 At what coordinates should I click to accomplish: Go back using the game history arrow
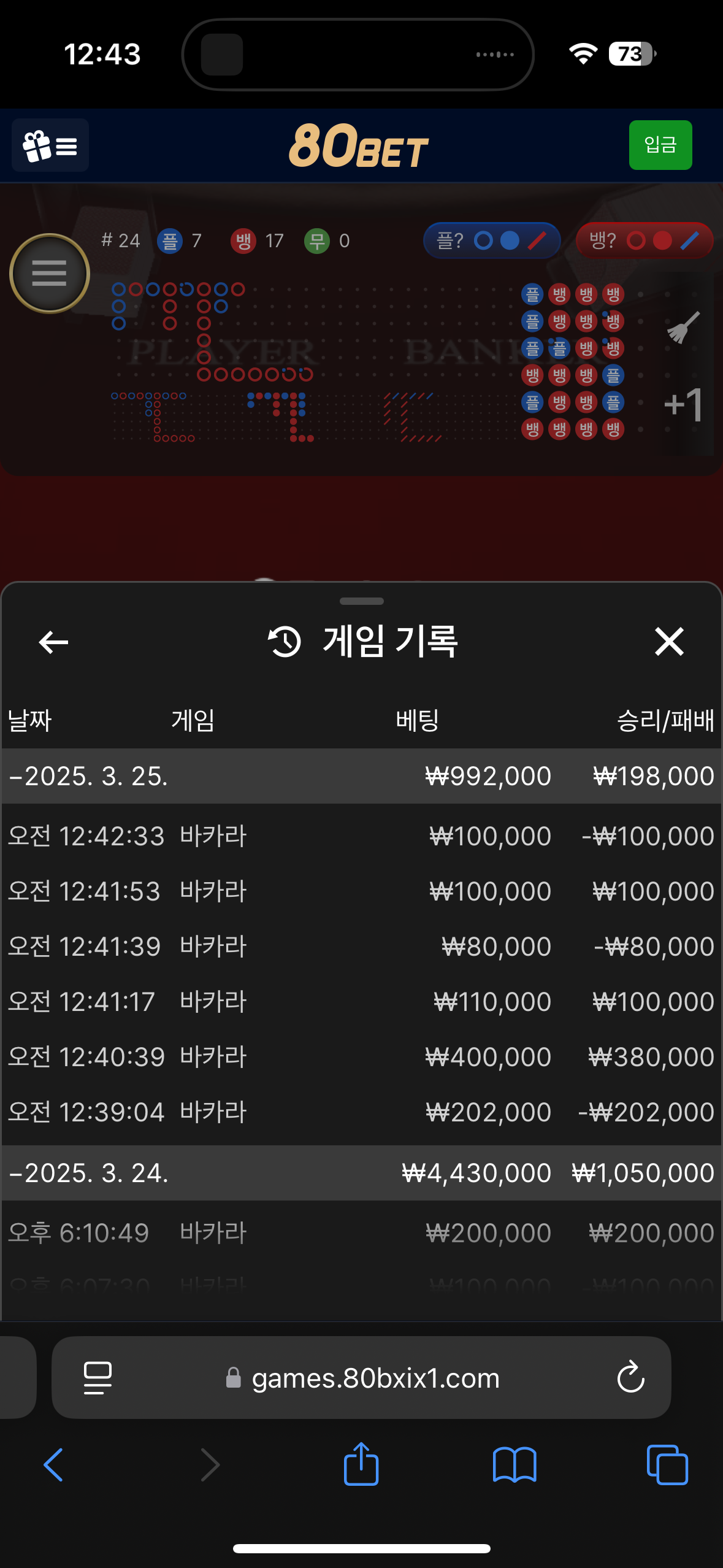coord(53,642)
